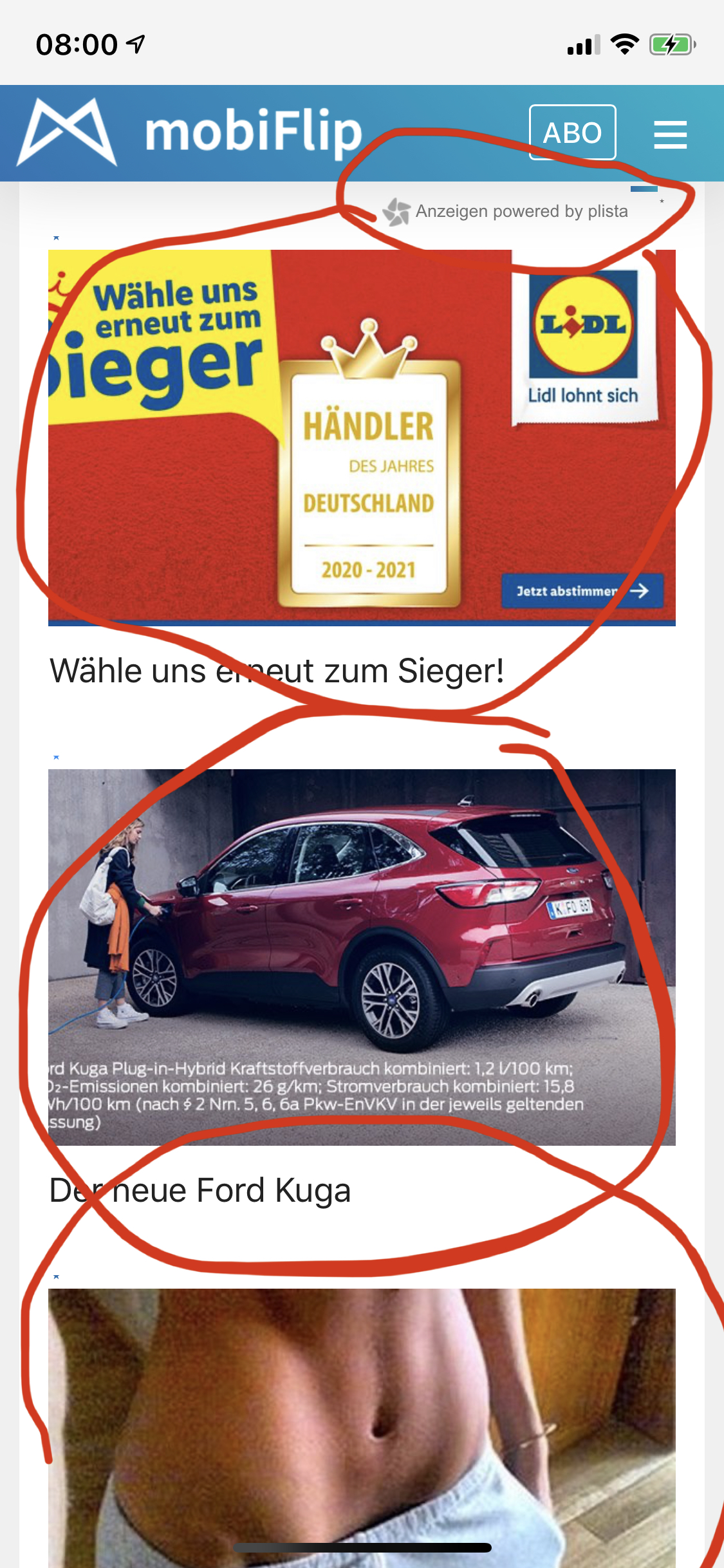Open the mobiFlip home logo
Image resolution: width=724 pixels, height=1568 pixels.
click(x=190, y=133)
